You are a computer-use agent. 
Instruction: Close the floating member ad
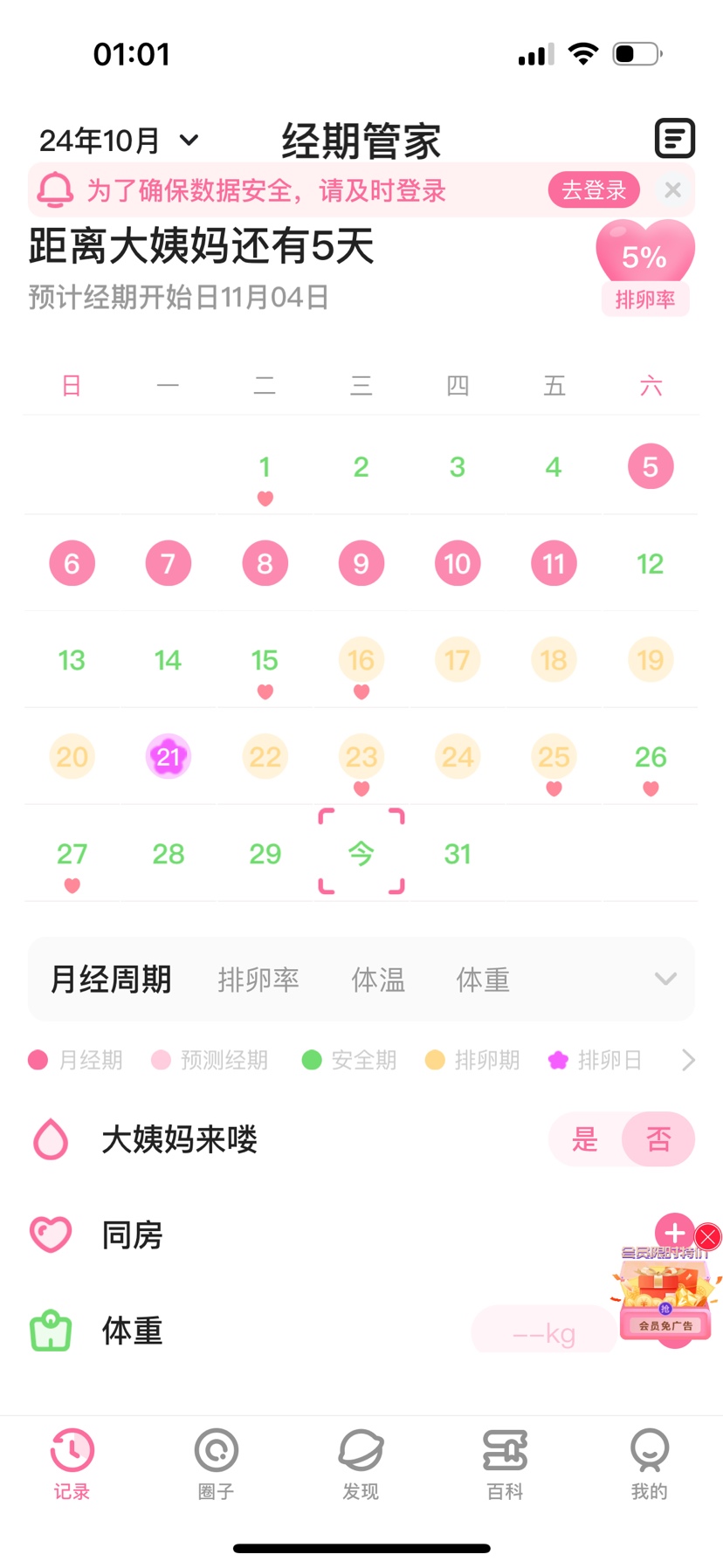[708, 1236]
